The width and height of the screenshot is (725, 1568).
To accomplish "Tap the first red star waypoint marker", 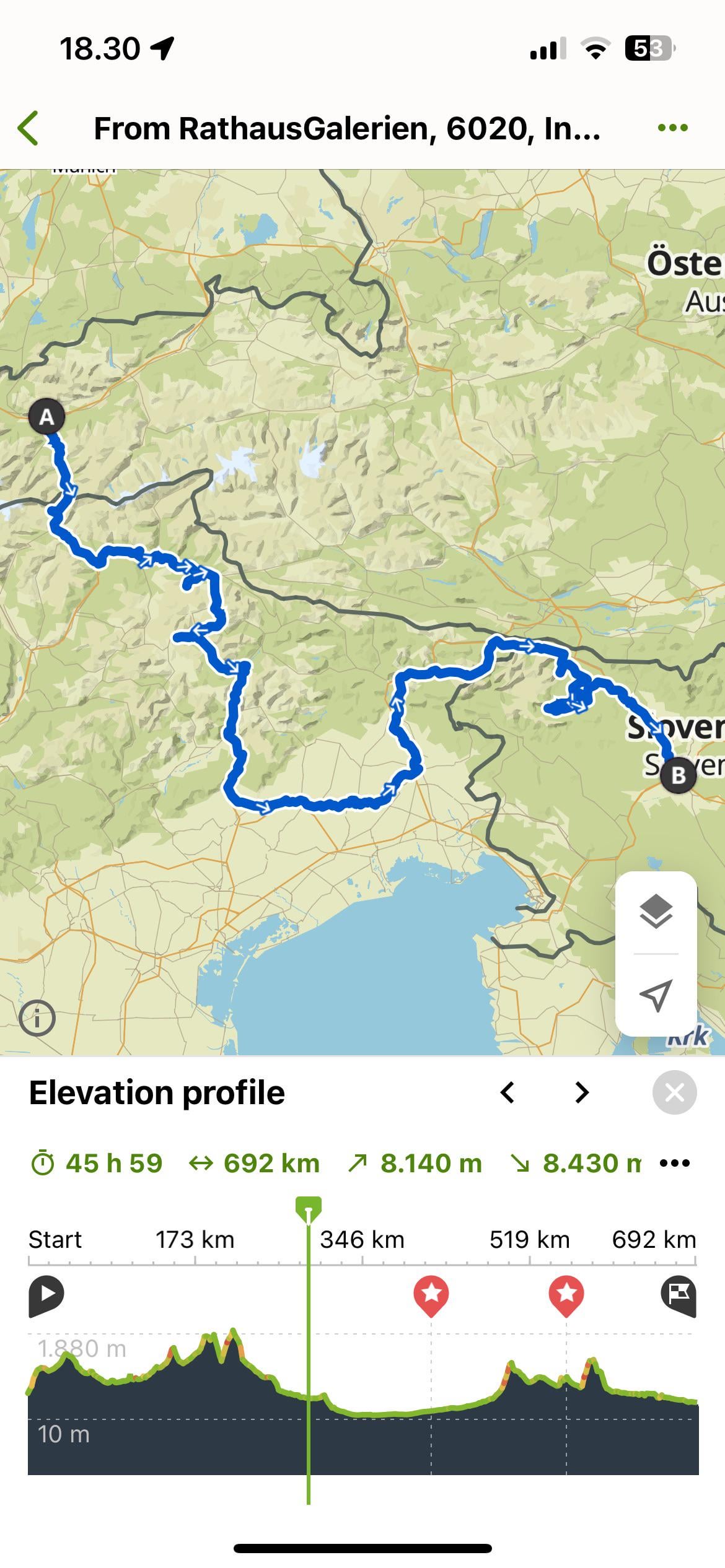I will click(x=431, y=1294).
